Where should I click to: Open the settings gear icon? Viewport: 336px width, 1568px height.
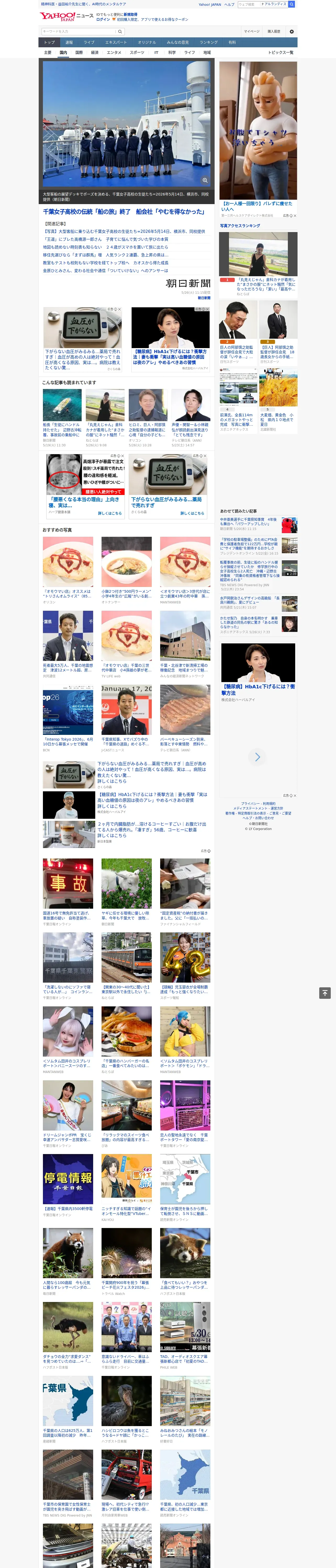(292, 31)
